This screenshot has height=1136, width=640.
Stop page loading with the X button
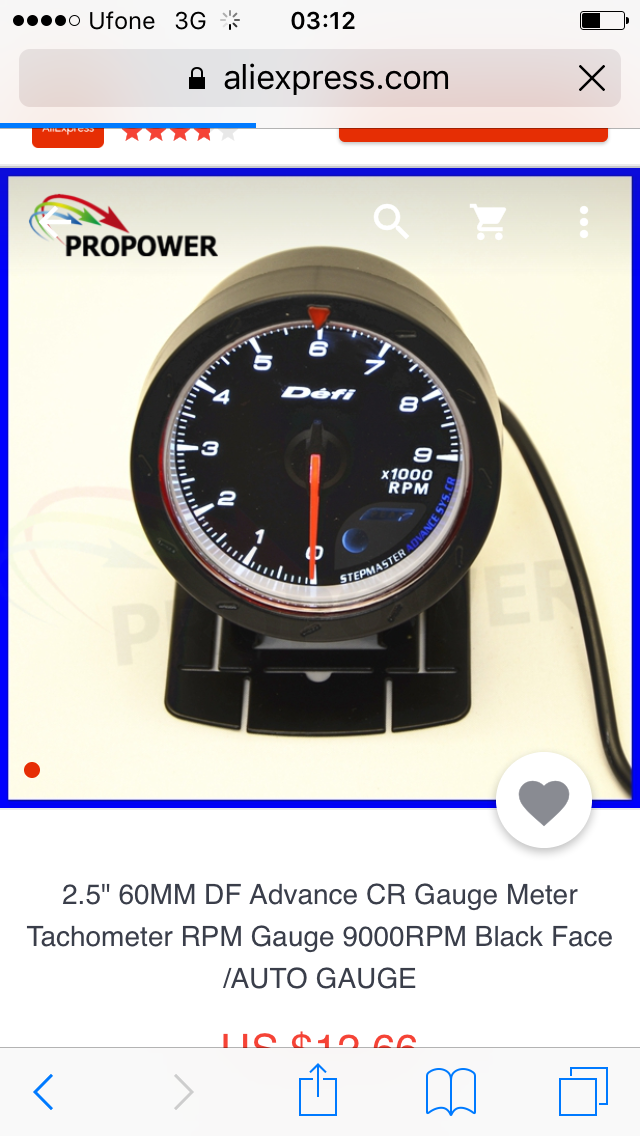coord(591,78)
